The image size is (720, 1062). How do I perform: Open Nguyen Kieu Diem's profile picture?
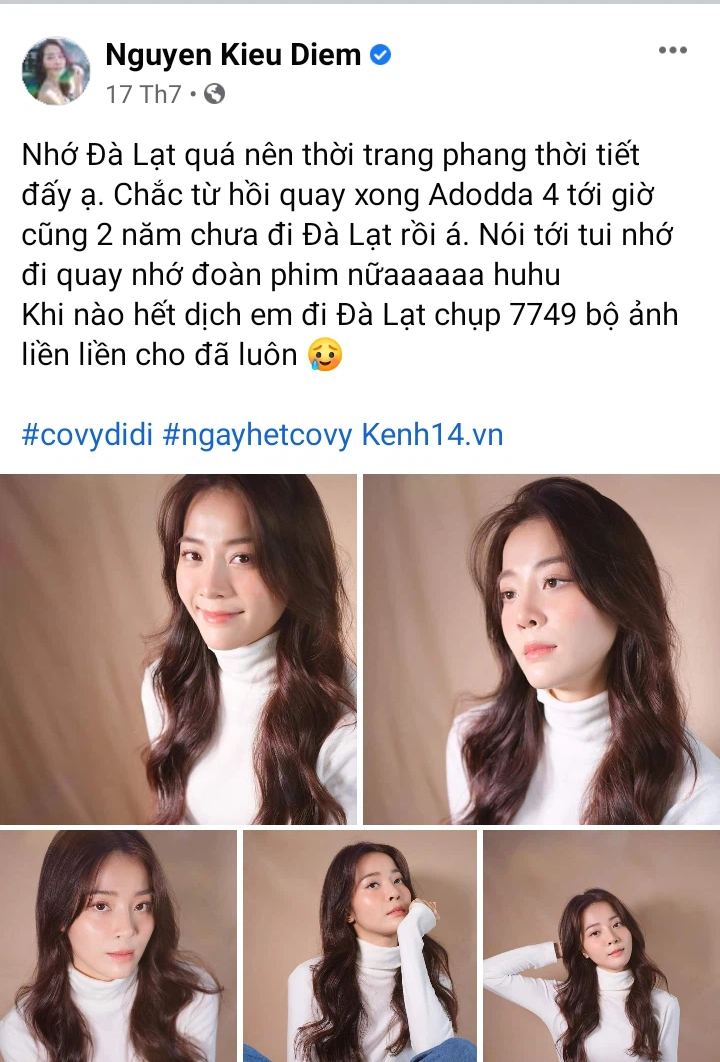pos(57,71)
